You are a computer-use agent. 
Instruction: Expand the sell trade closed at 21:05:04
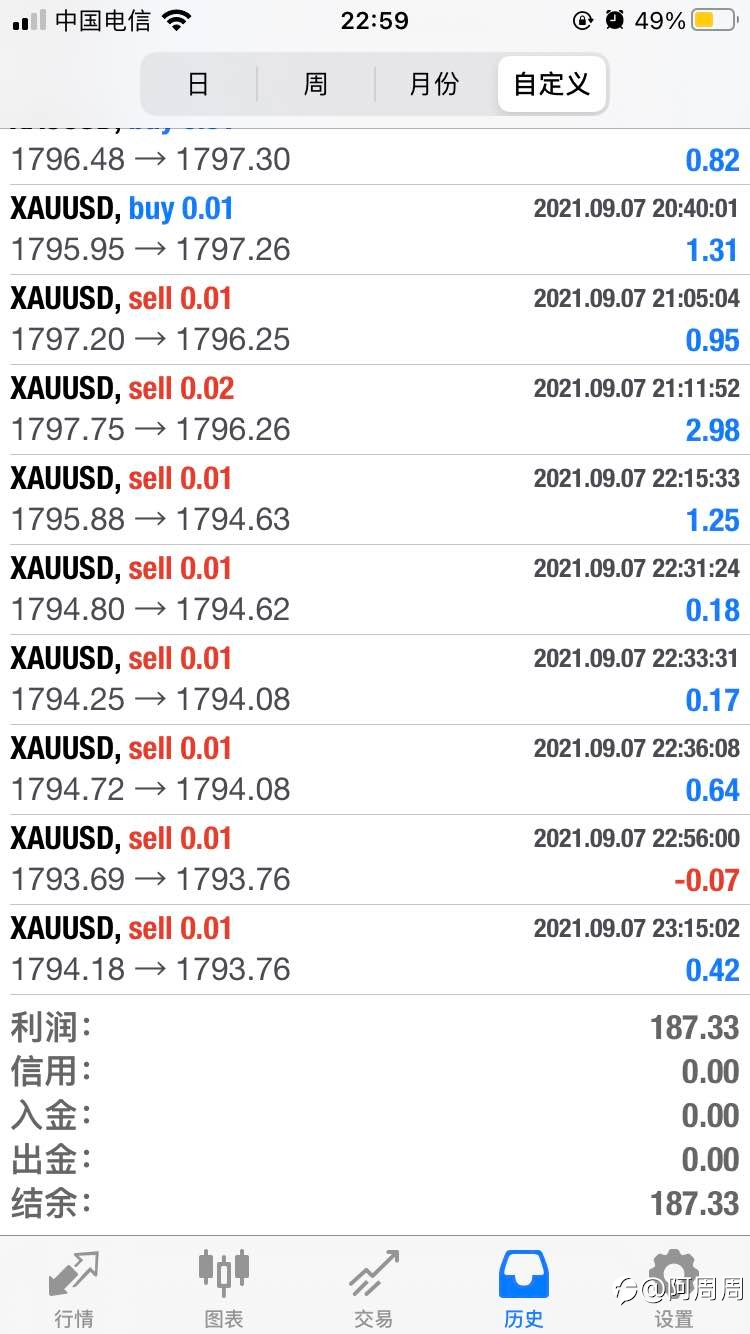pyautogui.click(x=375, y=320)
